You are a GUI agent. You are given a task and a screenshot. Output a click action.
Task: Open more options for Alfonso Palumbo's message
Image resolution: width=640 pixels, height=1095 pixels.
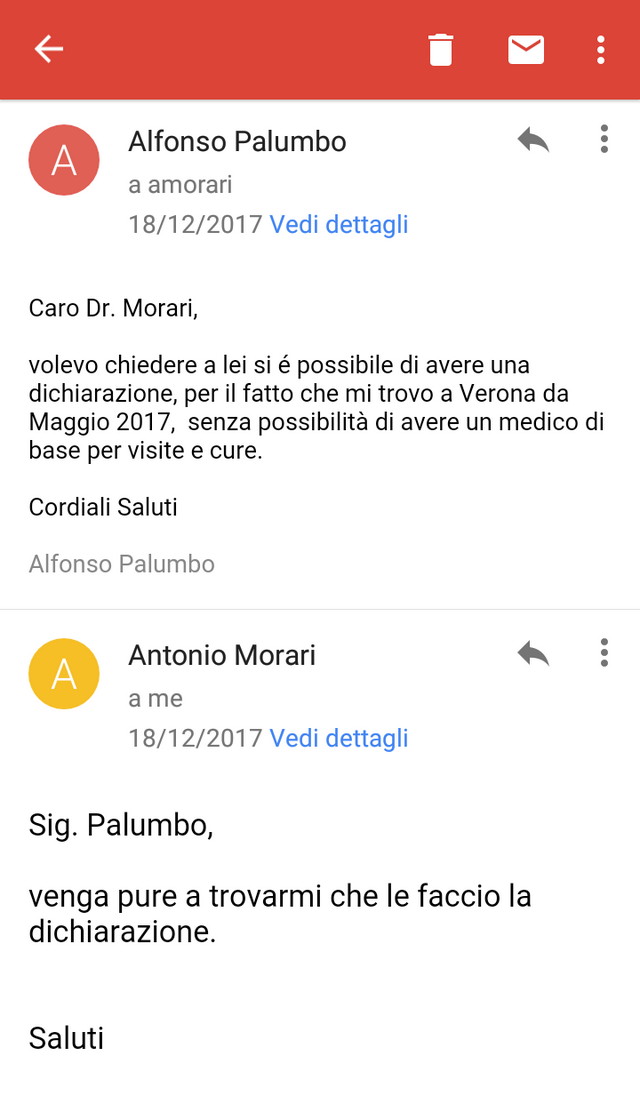pos(604,139)
